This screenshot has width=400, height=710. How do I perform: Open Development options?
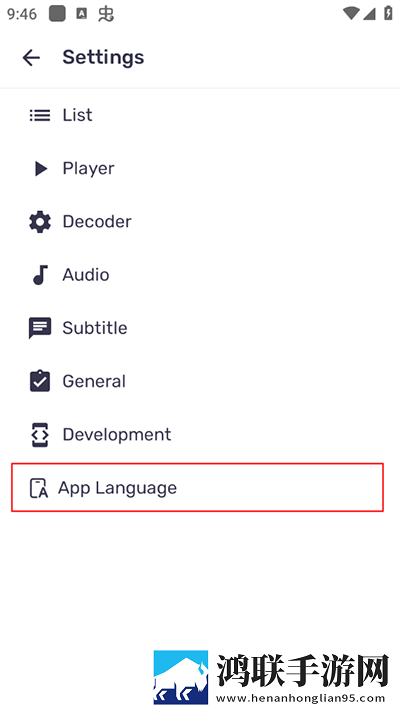coord(200,435)
